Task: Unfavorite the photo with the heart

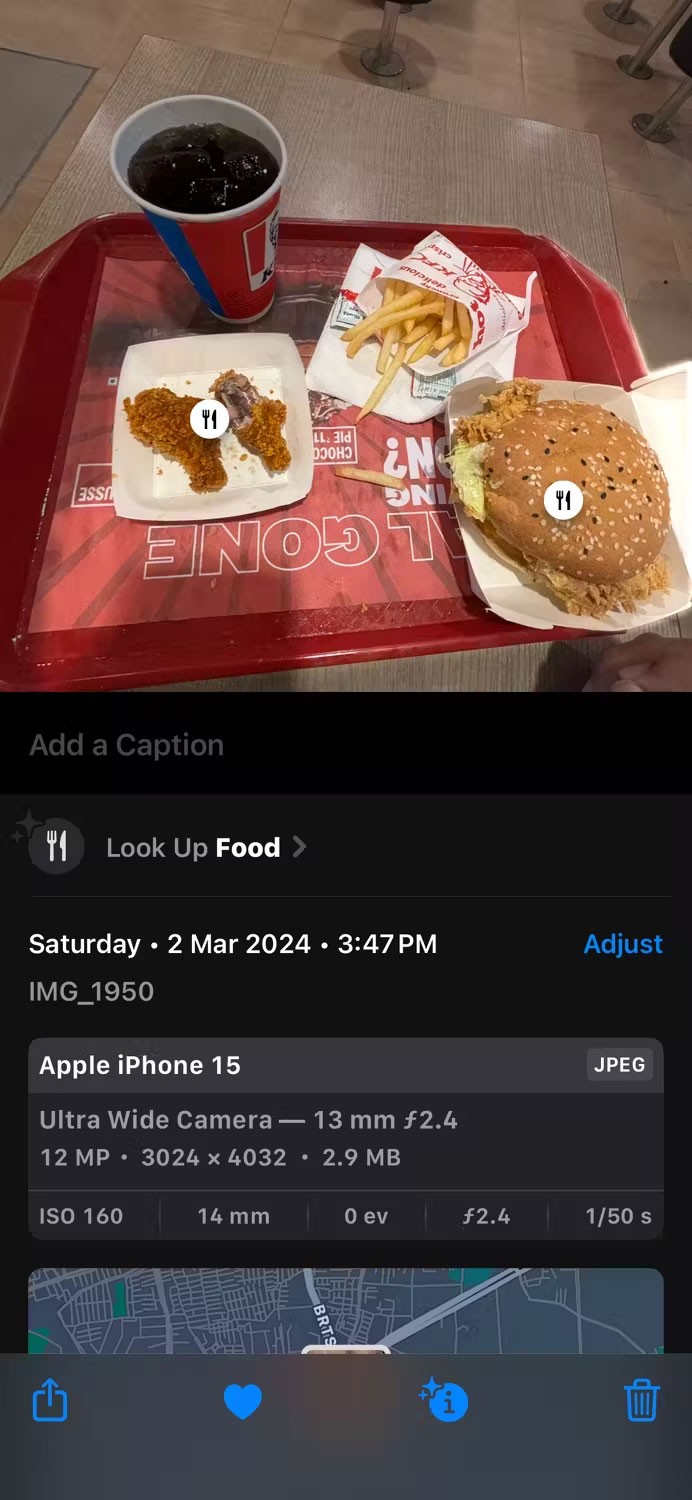Action: coord(242,1401)
